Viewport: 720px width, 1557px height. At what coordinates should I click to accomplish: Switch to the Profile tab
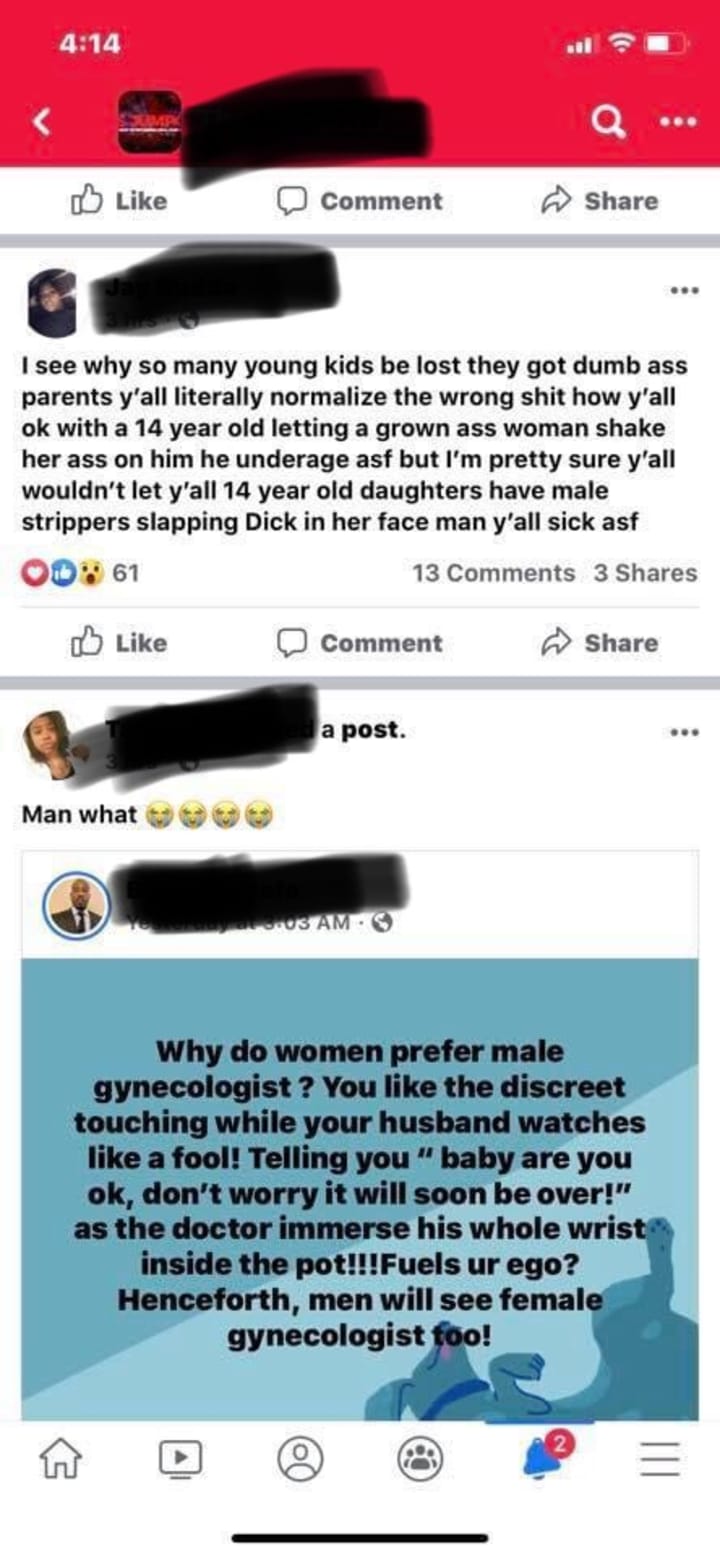pyautogui.click(x=297, y=1460)
